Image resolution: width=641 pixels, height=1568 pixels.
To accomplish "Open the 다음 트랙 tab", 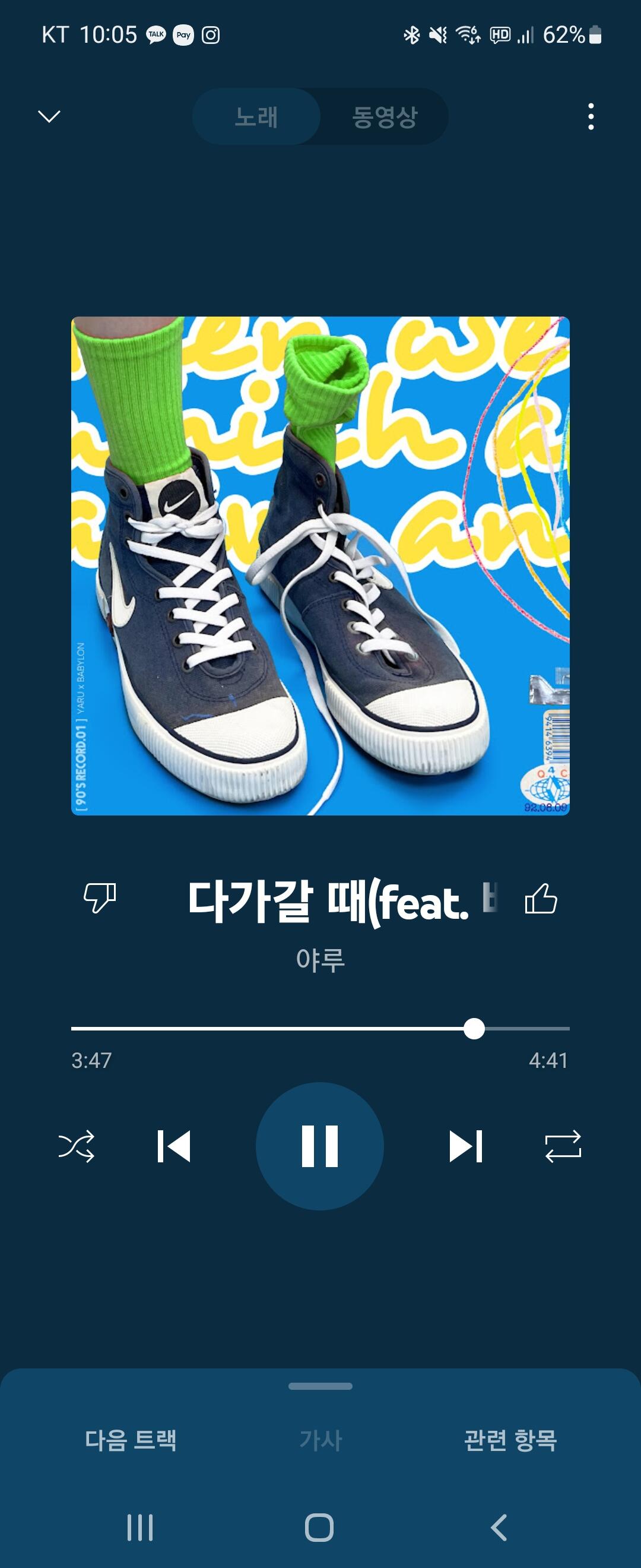I will (x=131, y=1440).
